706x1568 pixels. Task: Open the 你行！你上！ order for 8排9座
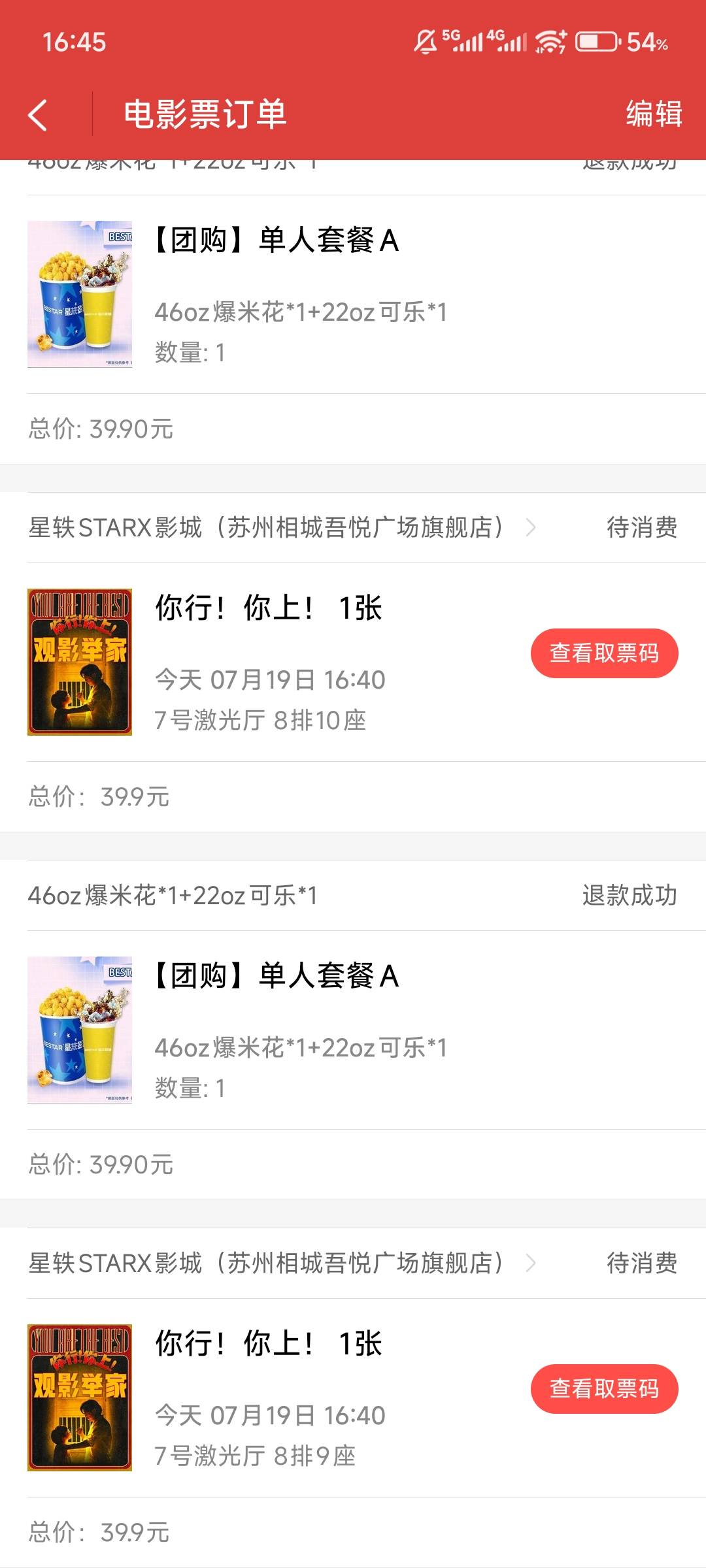(353, 1397)
